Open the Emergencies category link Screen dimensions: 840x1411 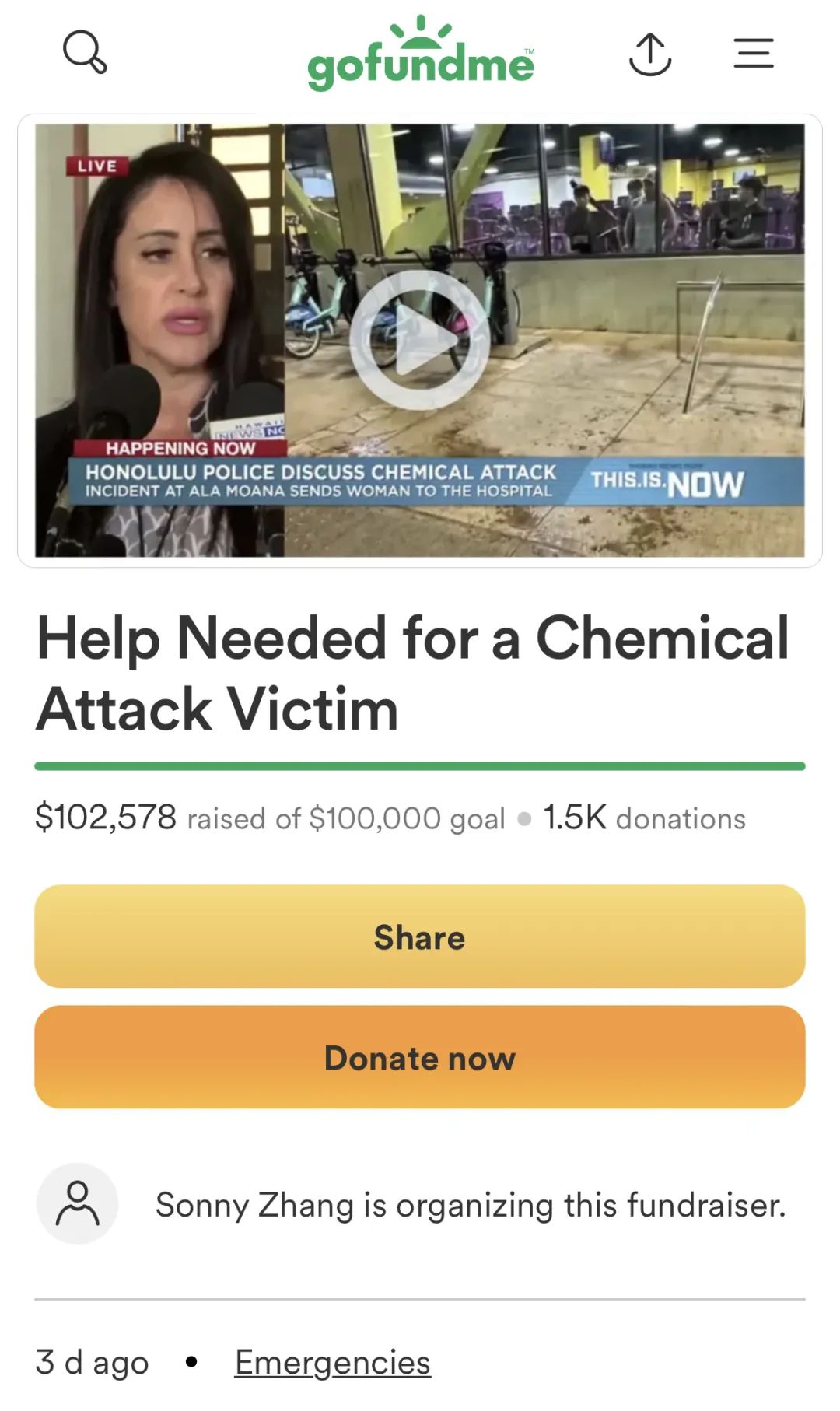(x=333, y=1363)
